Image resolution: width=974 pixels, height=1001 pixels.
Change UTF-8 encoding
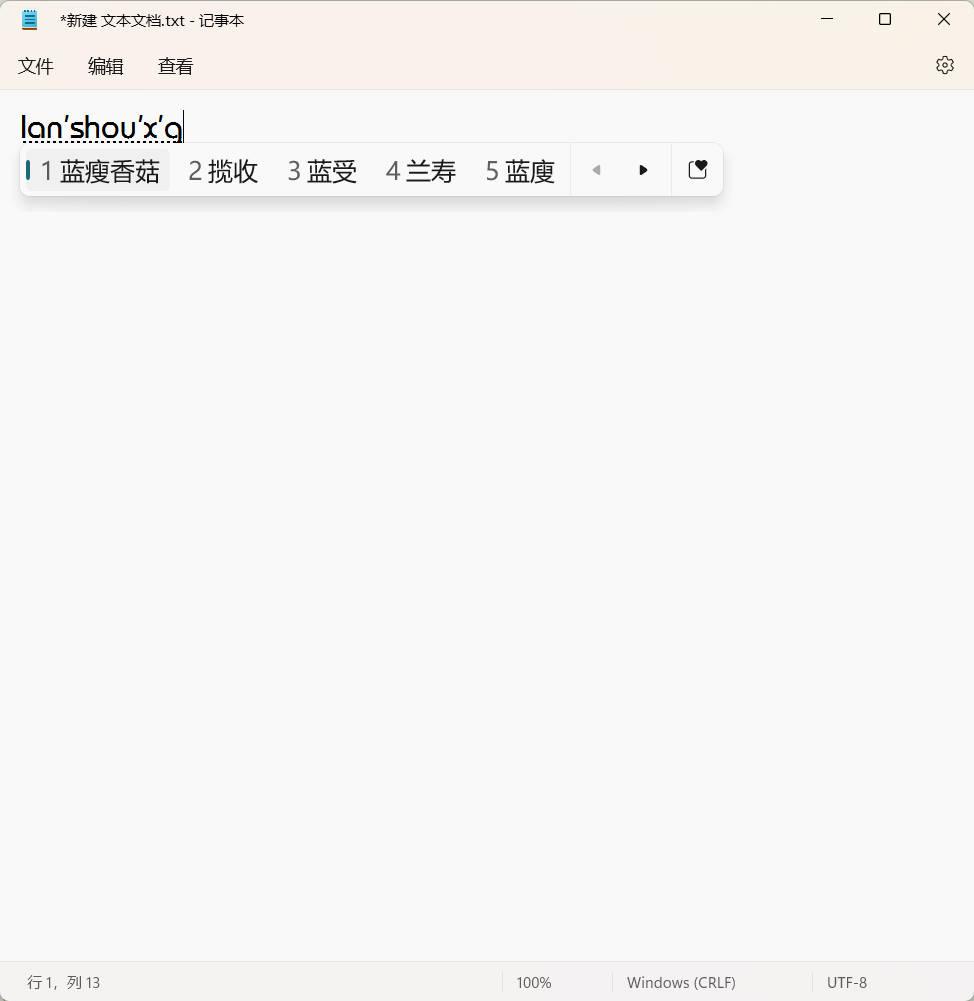coord(846,982)
